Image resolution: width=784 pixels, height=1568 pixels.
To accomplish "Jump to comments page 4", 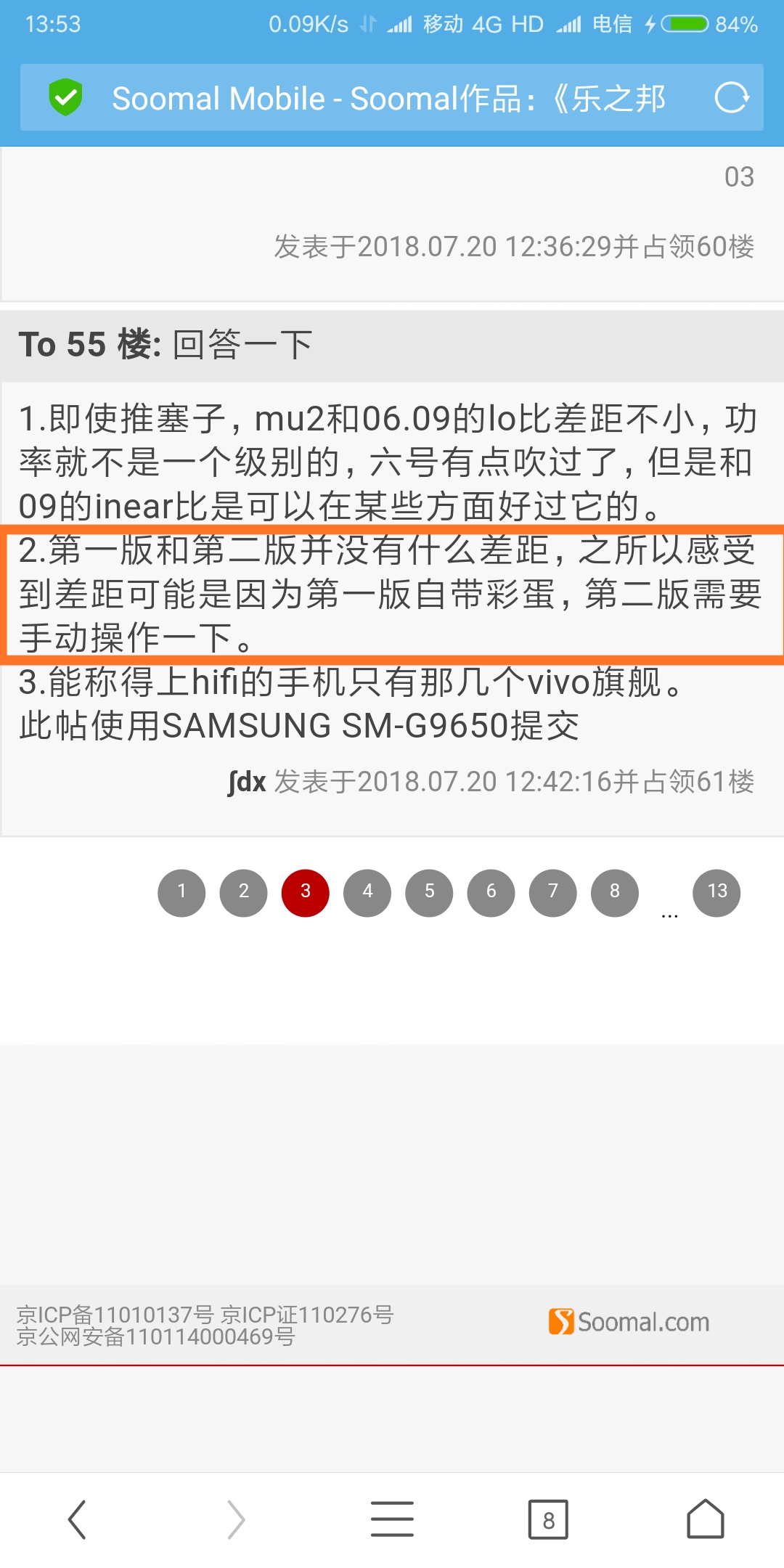I will pyautogui.click(x=367, y=892).
